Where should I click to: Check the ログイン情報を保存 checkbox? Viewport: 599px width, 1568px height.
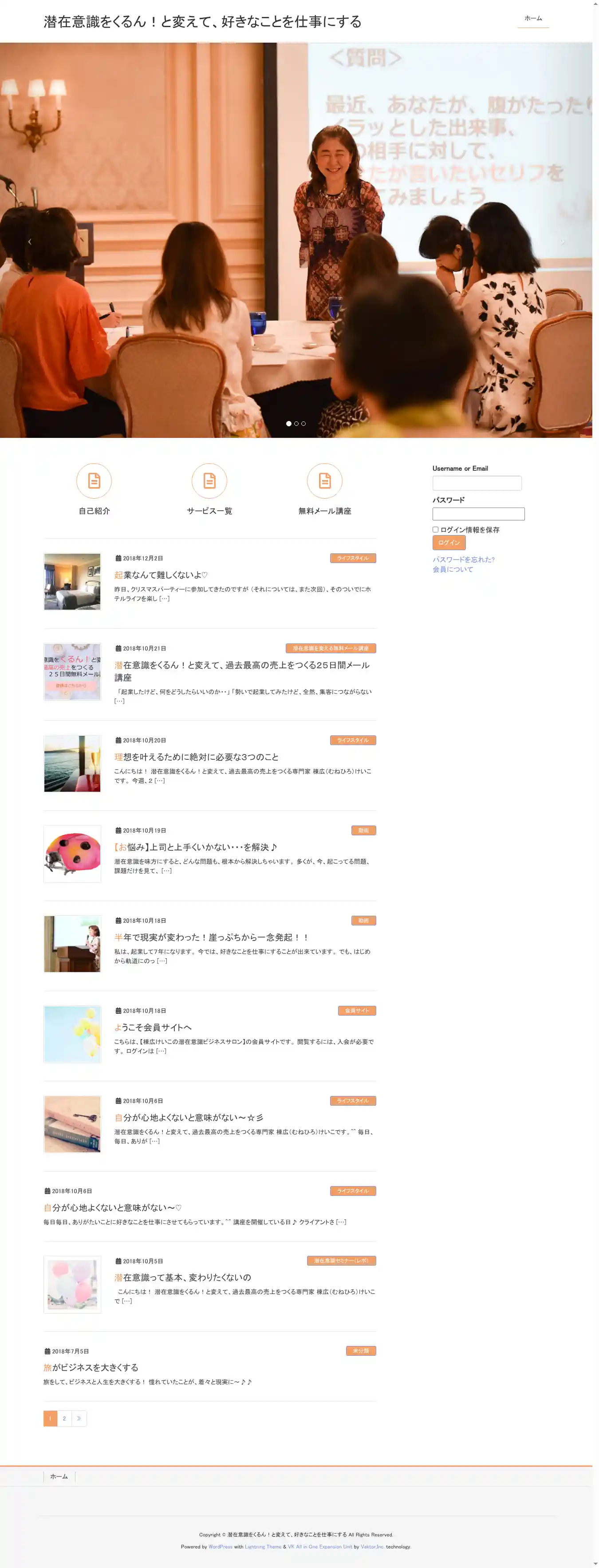point(435,530)
